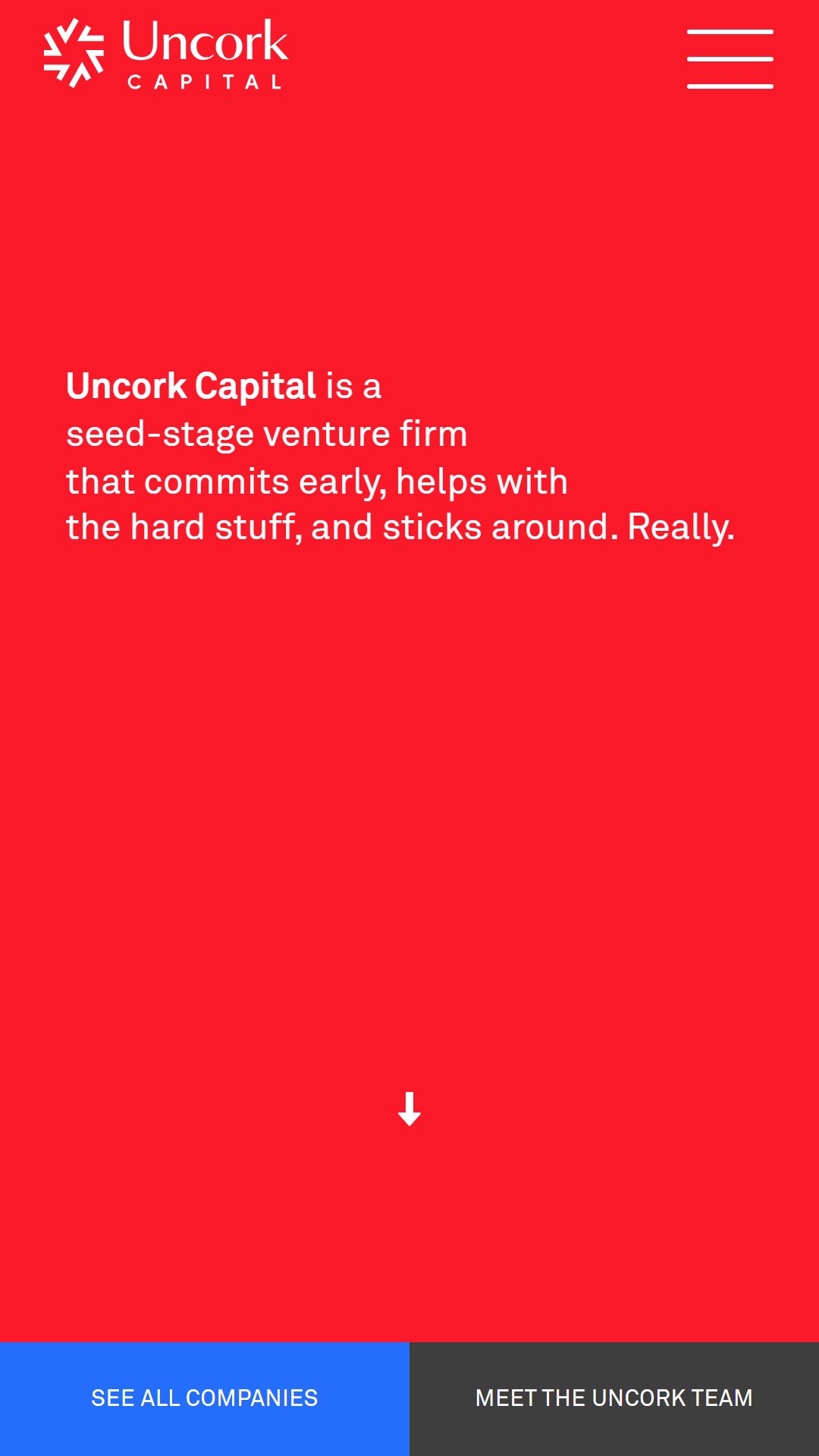The image size is (819, 1456).
Task: Open the hamburger menu
Action: click(730, 59)
